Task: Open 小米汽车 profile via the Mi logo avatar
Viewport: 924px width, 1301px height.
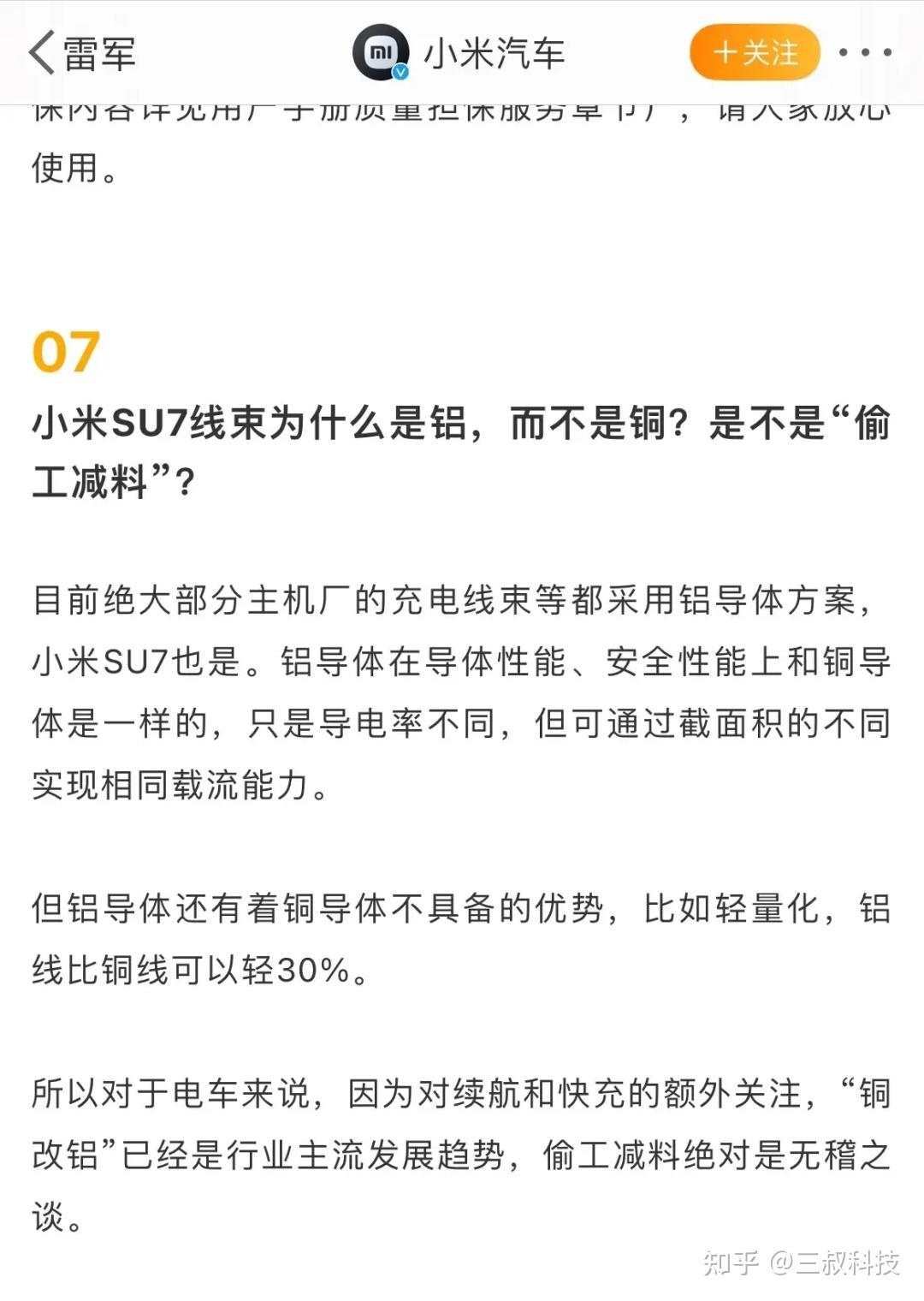Action: (382, 51)
